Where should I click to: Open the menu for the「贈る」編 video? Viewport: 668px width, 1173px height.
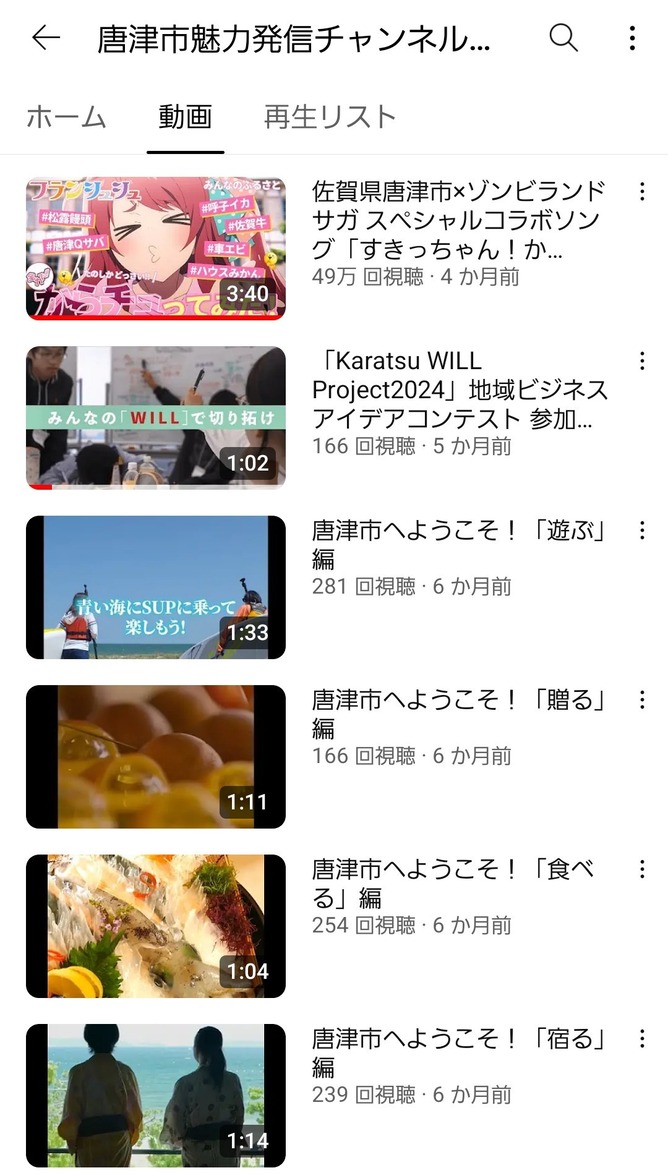[x=642, y=700]
